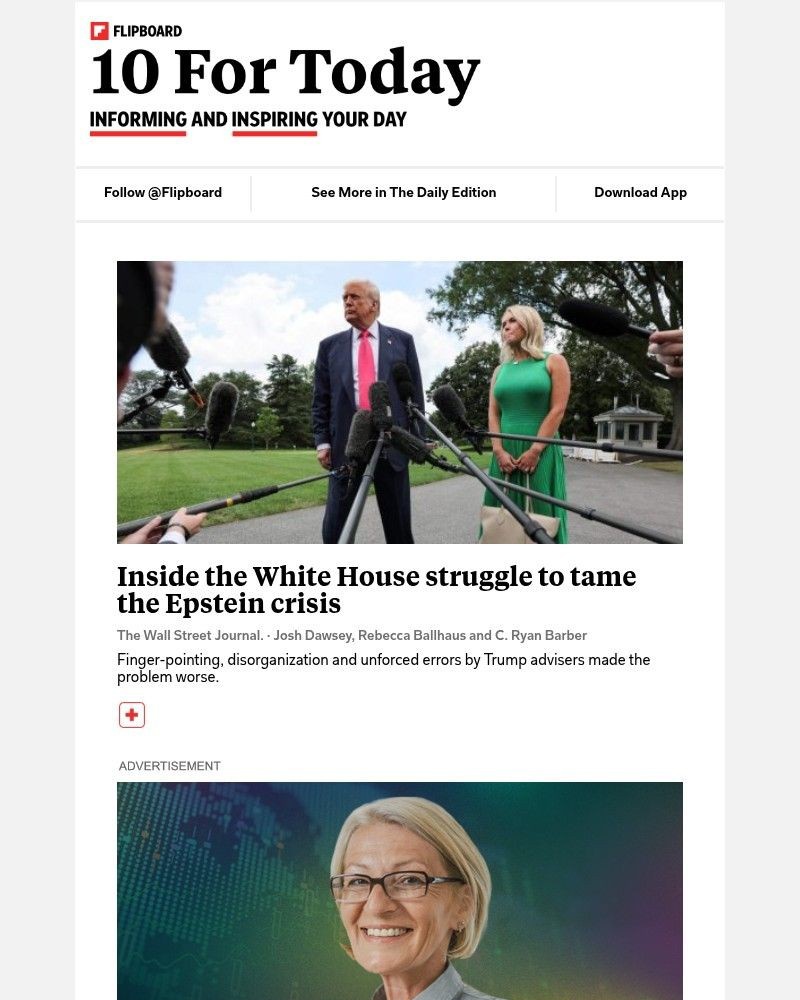Open Follow @Flipboard link

[x=163, y=192]
